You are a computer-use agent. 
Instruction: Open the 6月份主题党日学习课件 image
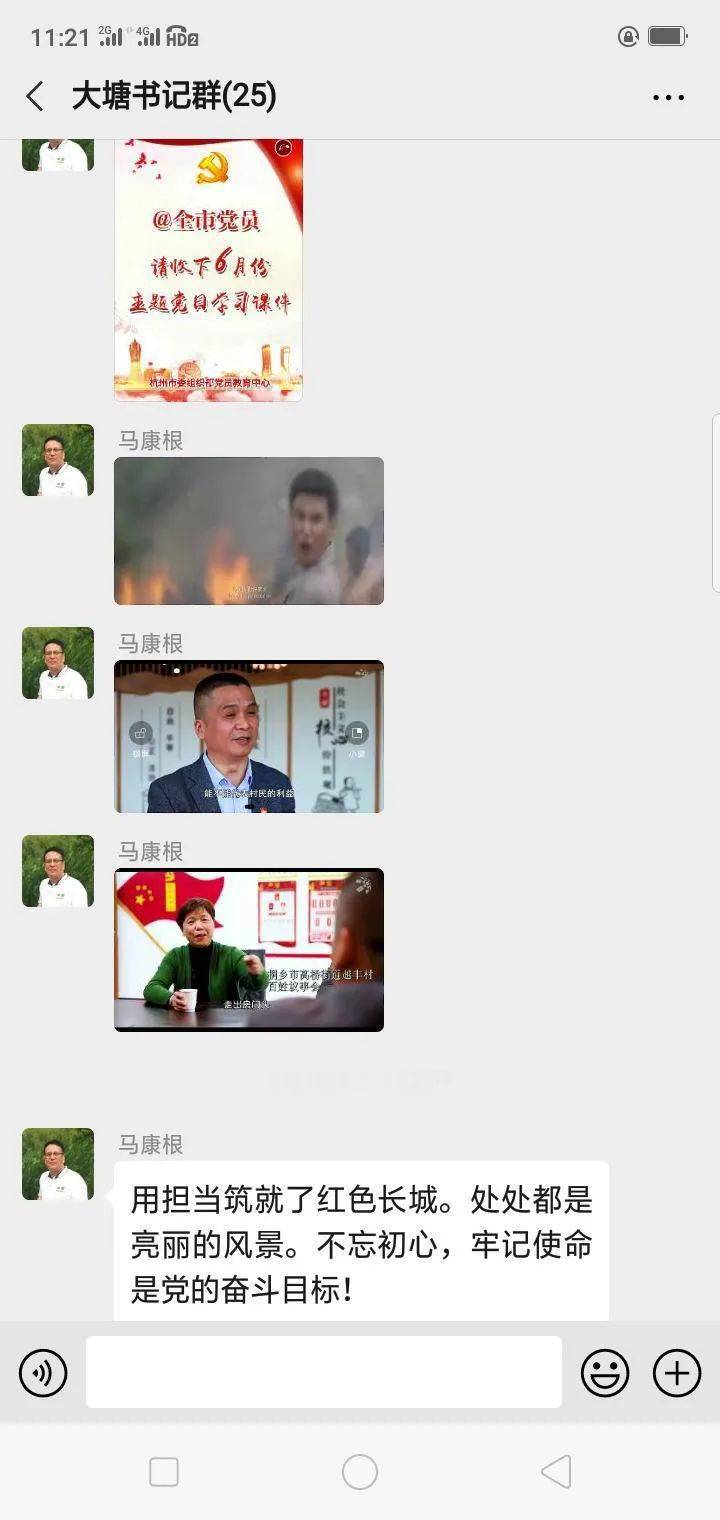pyautogui.click(x=208, y=270)
